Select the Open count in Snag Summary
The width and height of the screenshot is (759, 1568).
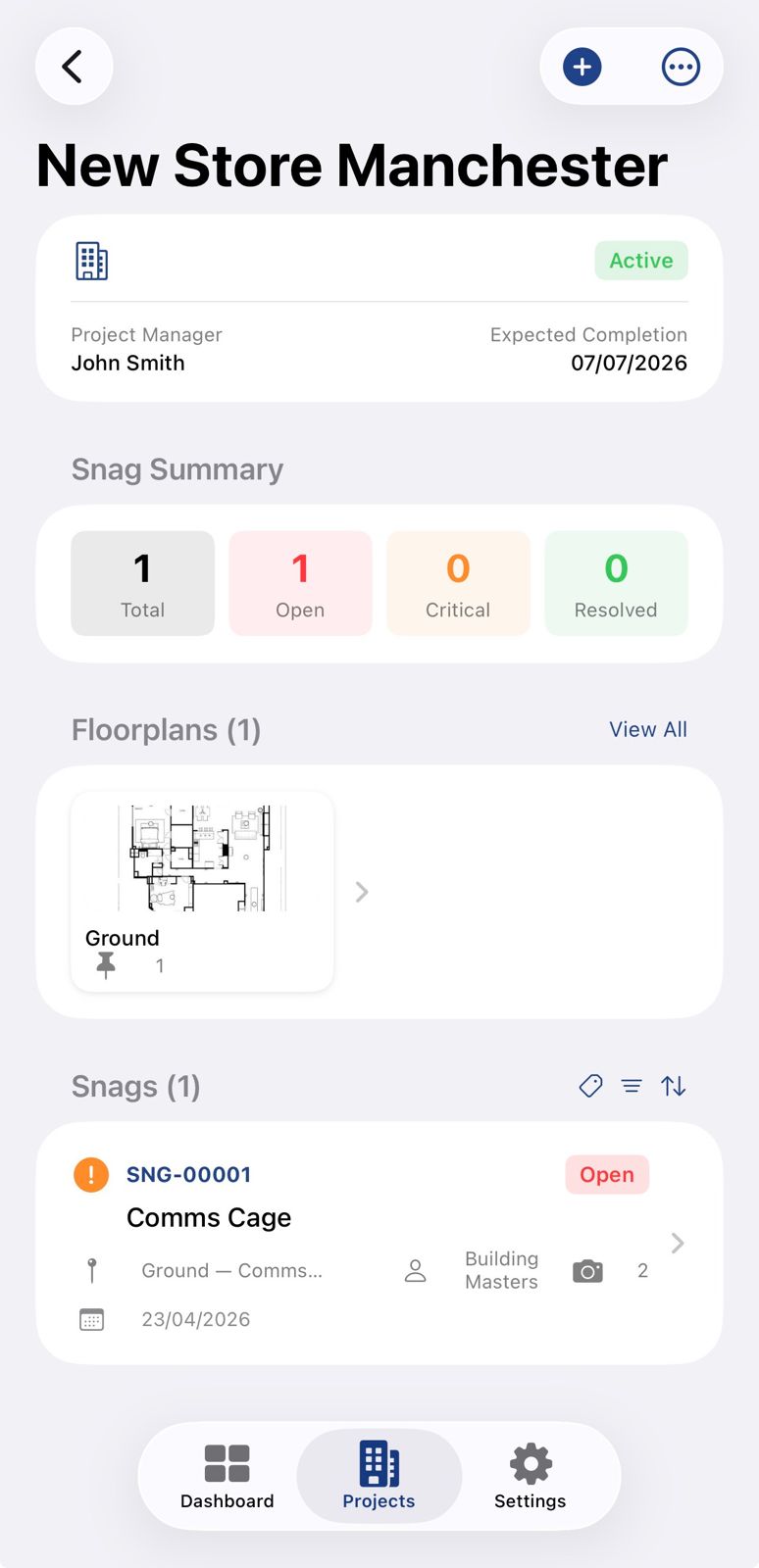pyautogui.click(x=300, y=582)
